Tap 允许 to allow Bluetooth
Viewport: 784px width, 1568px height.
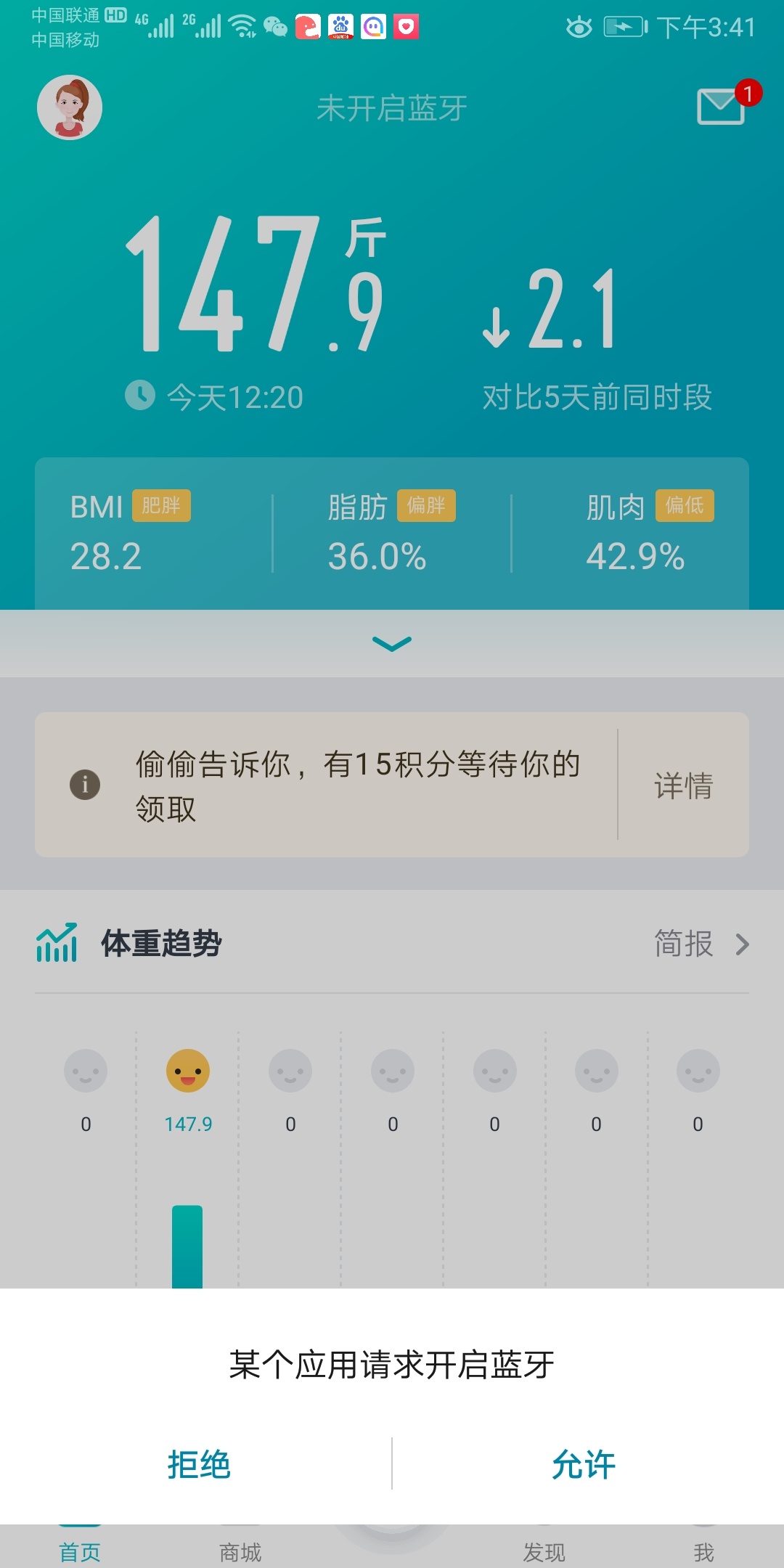coord(584,1464)
